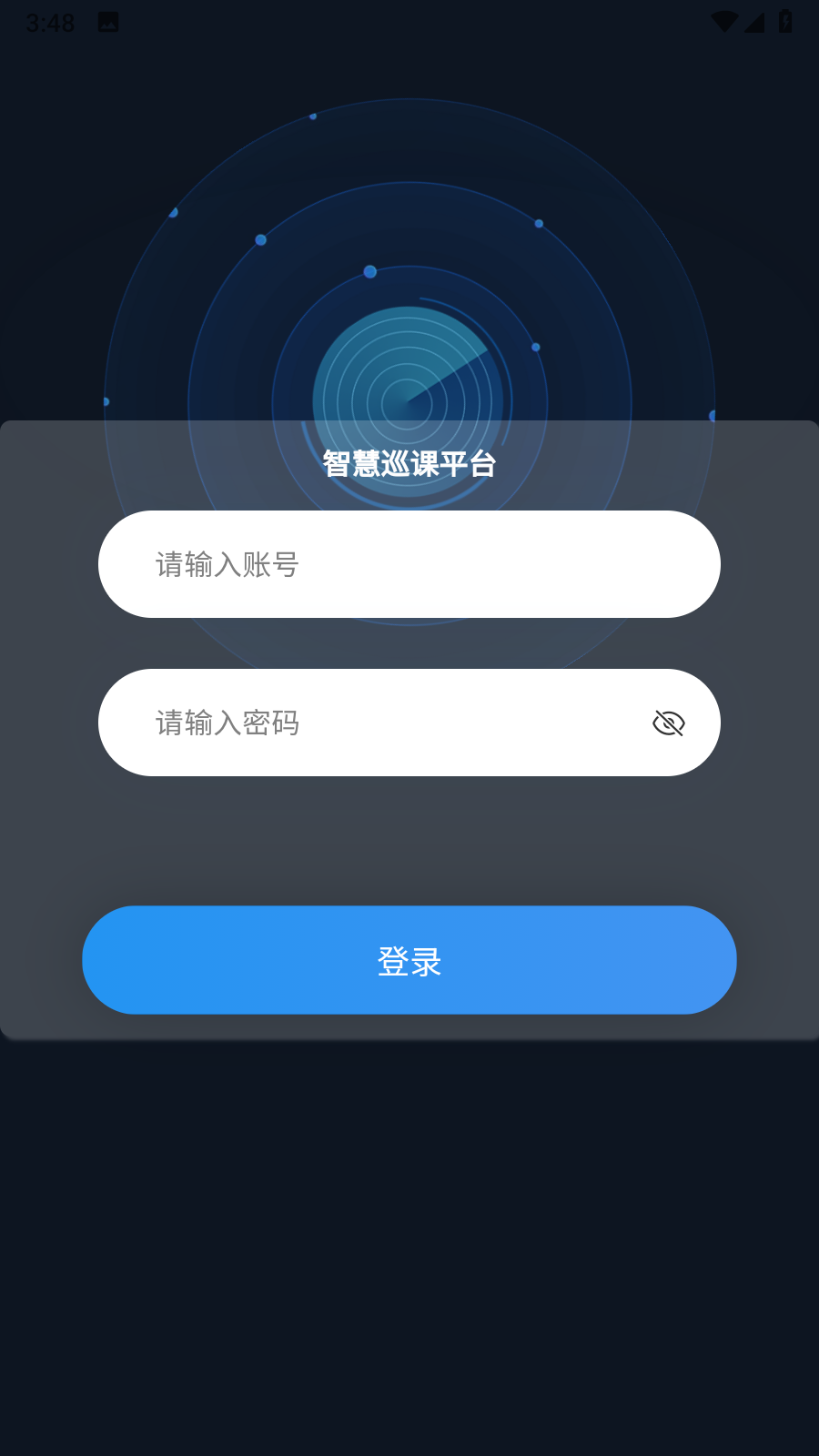Tap the status bar at top of screen
This screenshot has height=1456, width=819.
(x=409, y=20)
